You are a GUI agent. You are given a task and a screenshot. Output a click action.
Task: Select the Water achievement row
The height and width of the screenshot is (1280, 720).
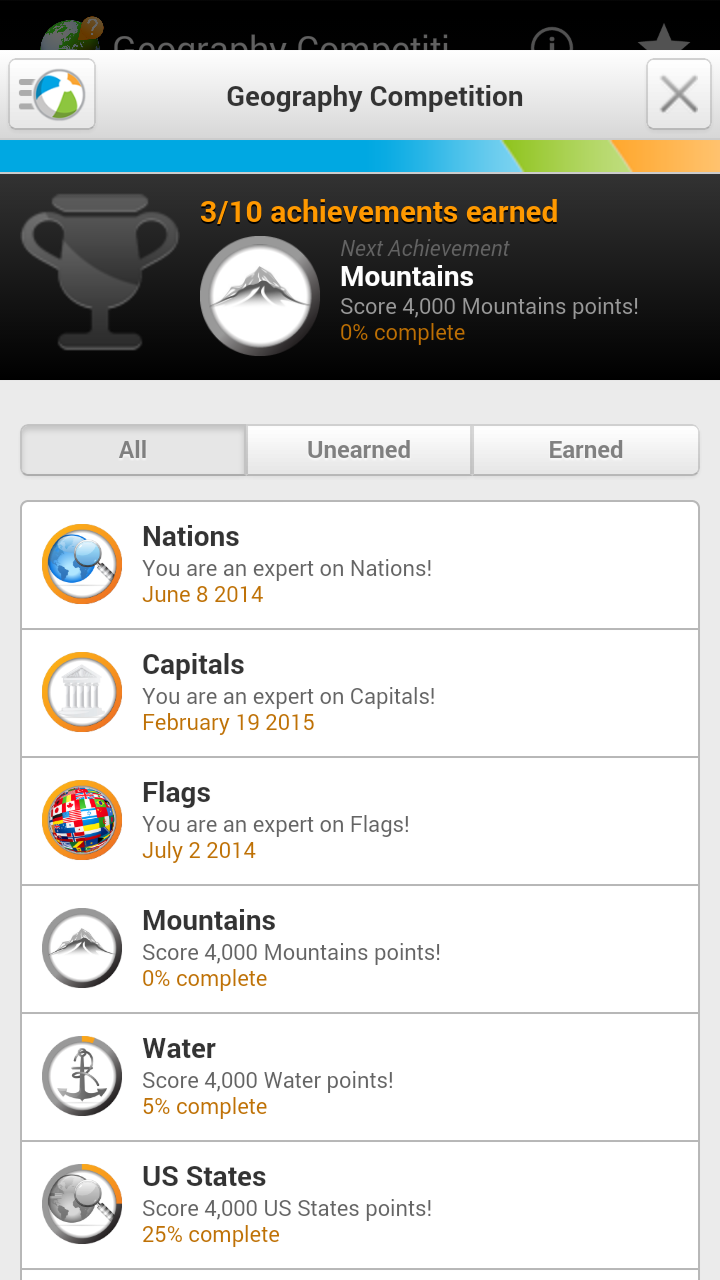(x=360, y=1076)
